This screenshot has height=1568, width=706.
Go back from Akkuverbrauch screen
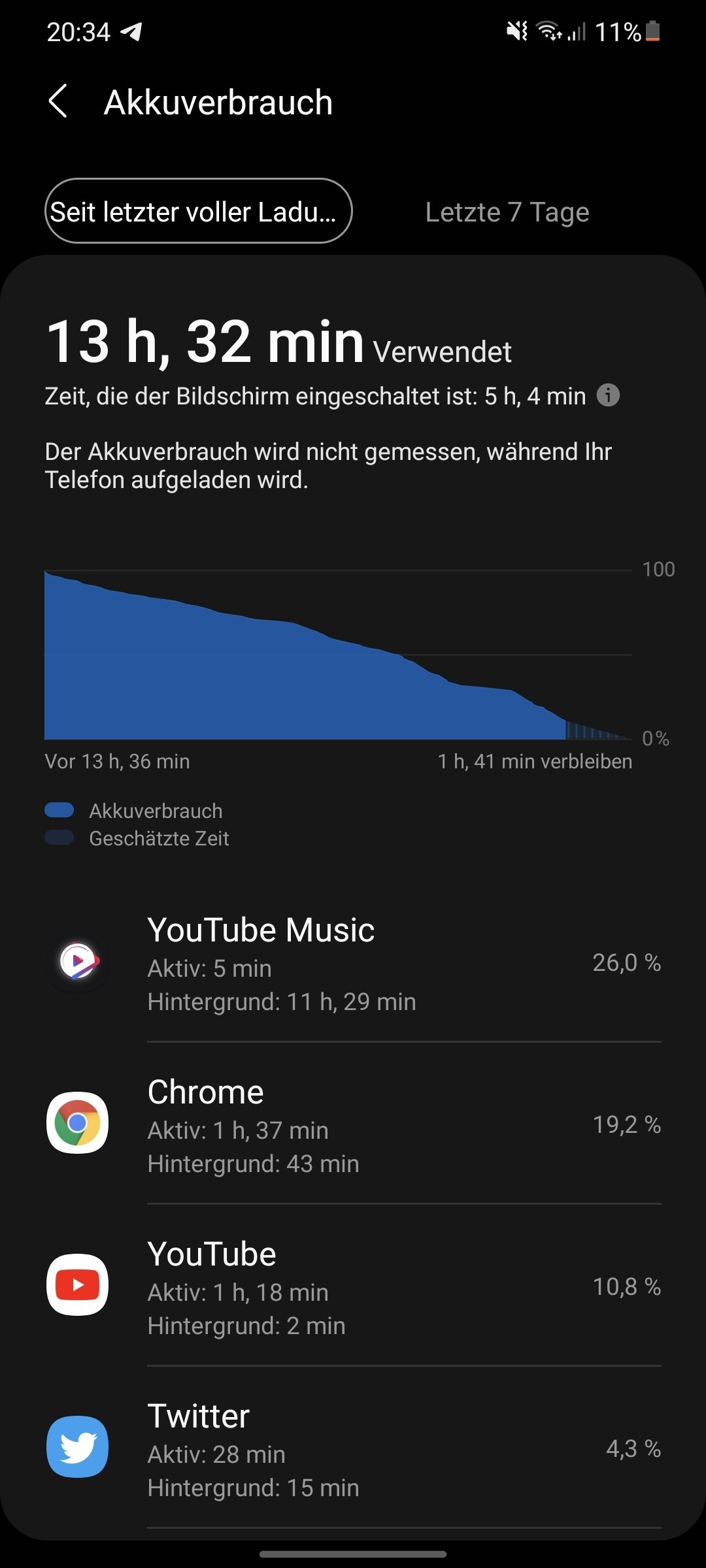58,102
